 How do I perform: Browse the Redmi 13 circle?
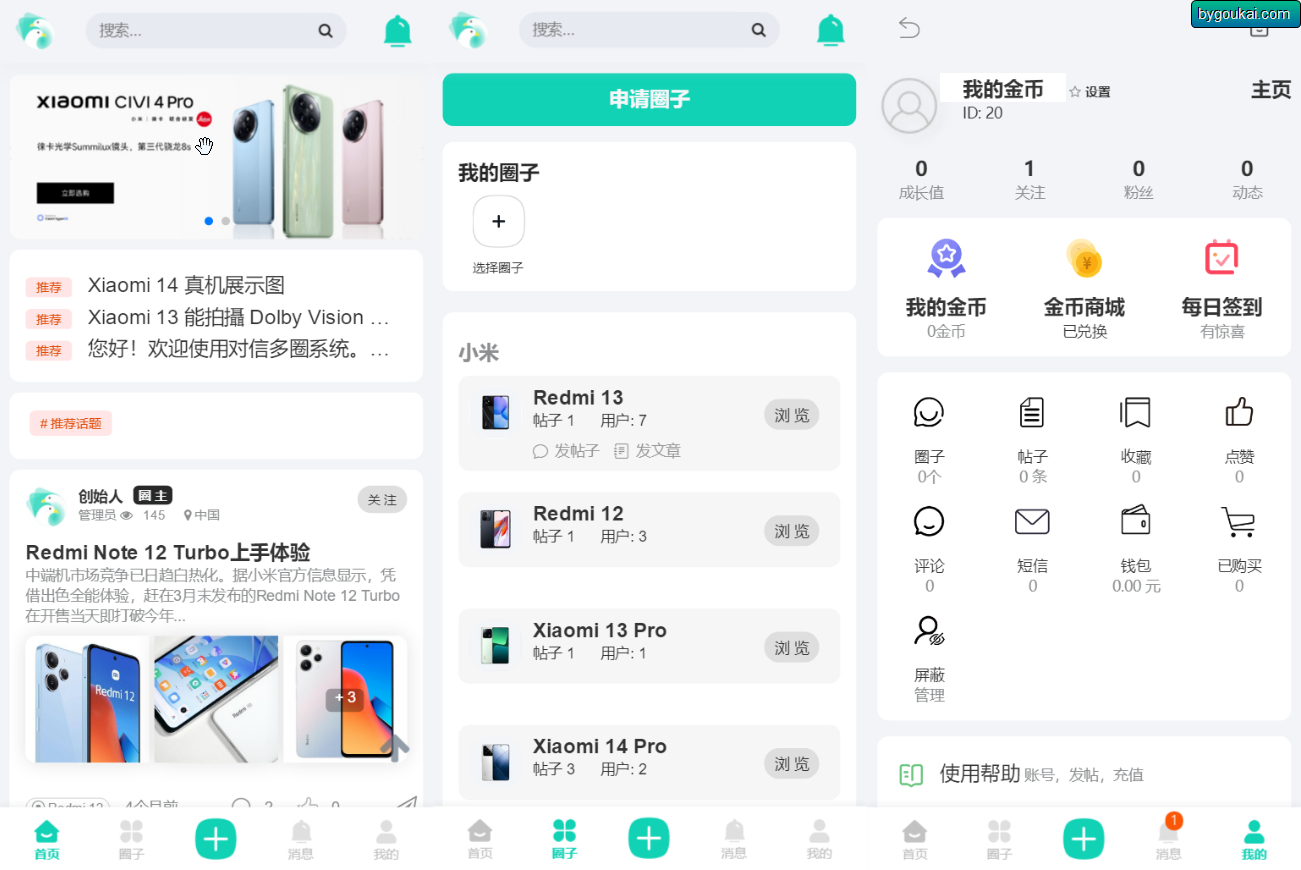click(x=791, y=415)
